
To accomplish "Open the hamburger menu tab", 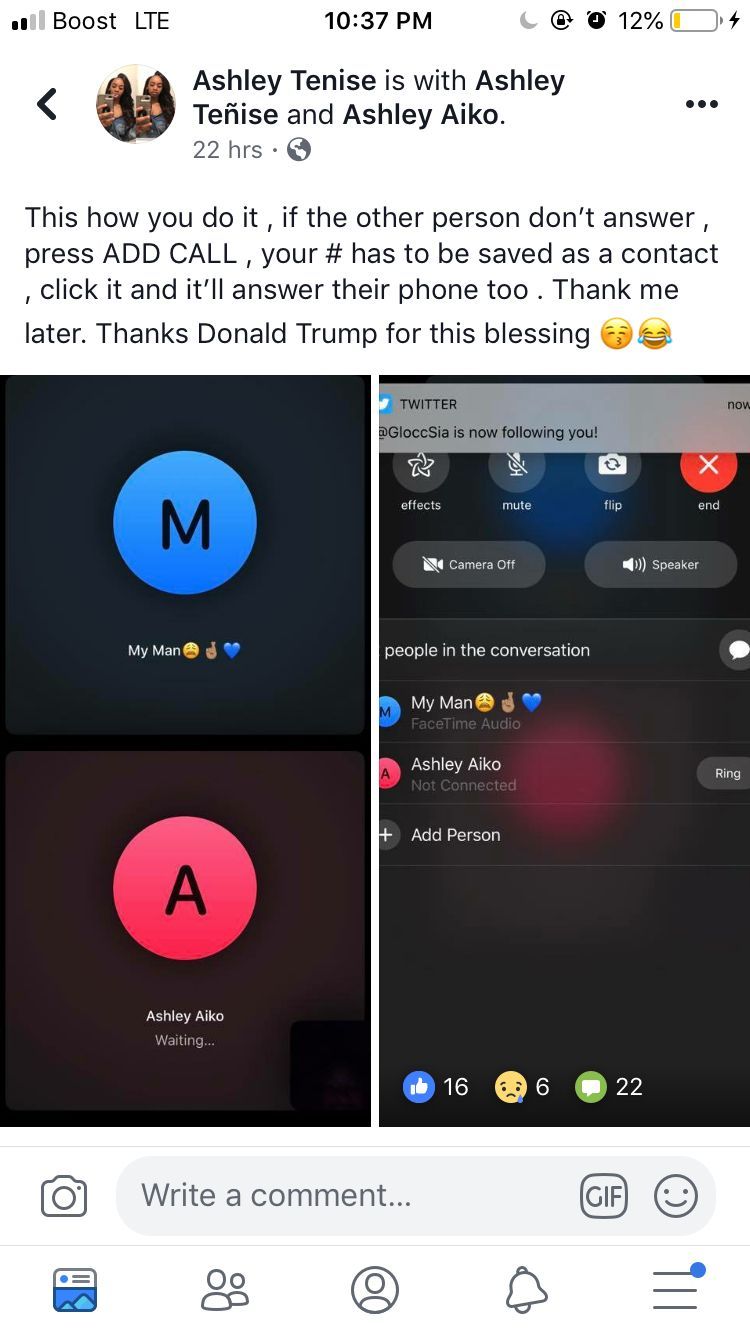I will point(676,1290).
